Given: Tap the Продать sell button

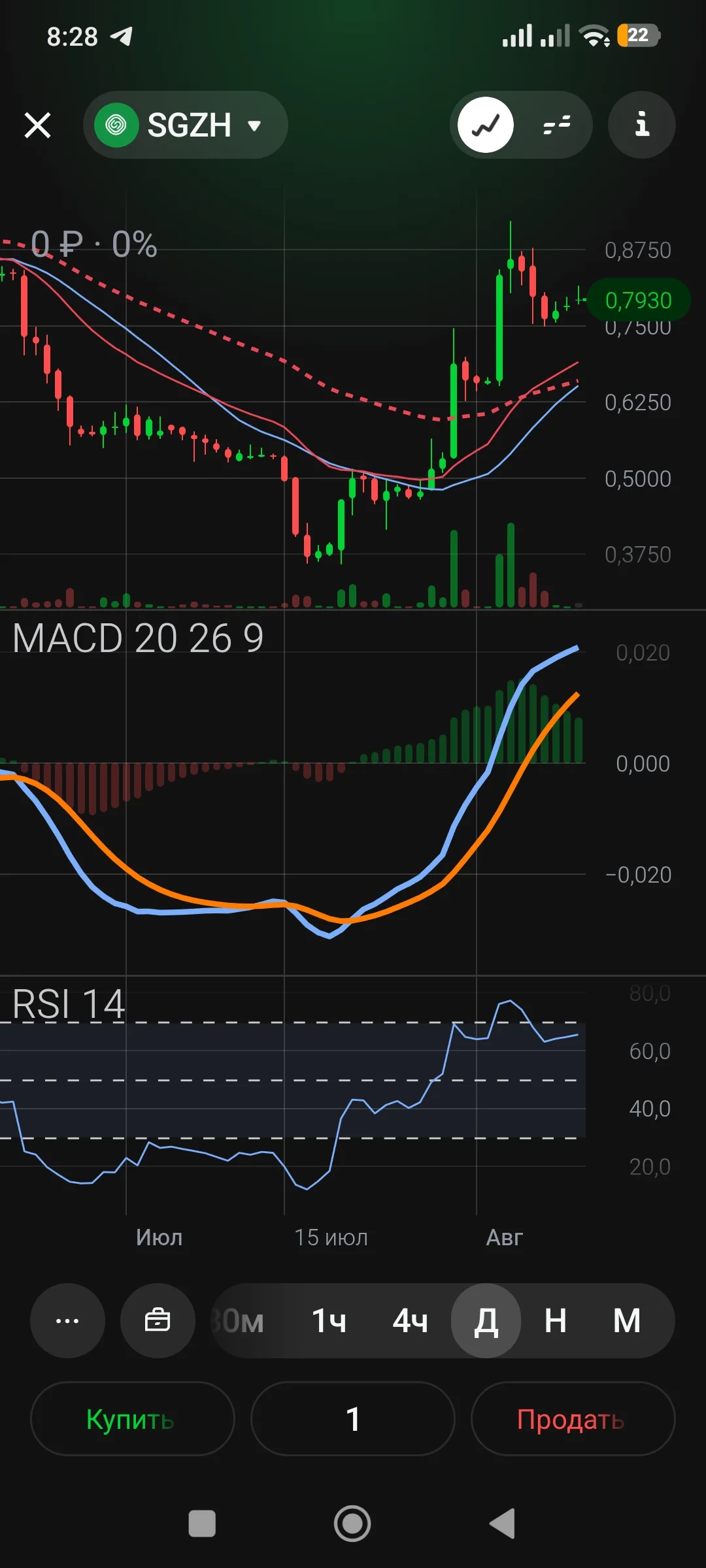Looking at the screenshot, I should tap(573, 1418).
